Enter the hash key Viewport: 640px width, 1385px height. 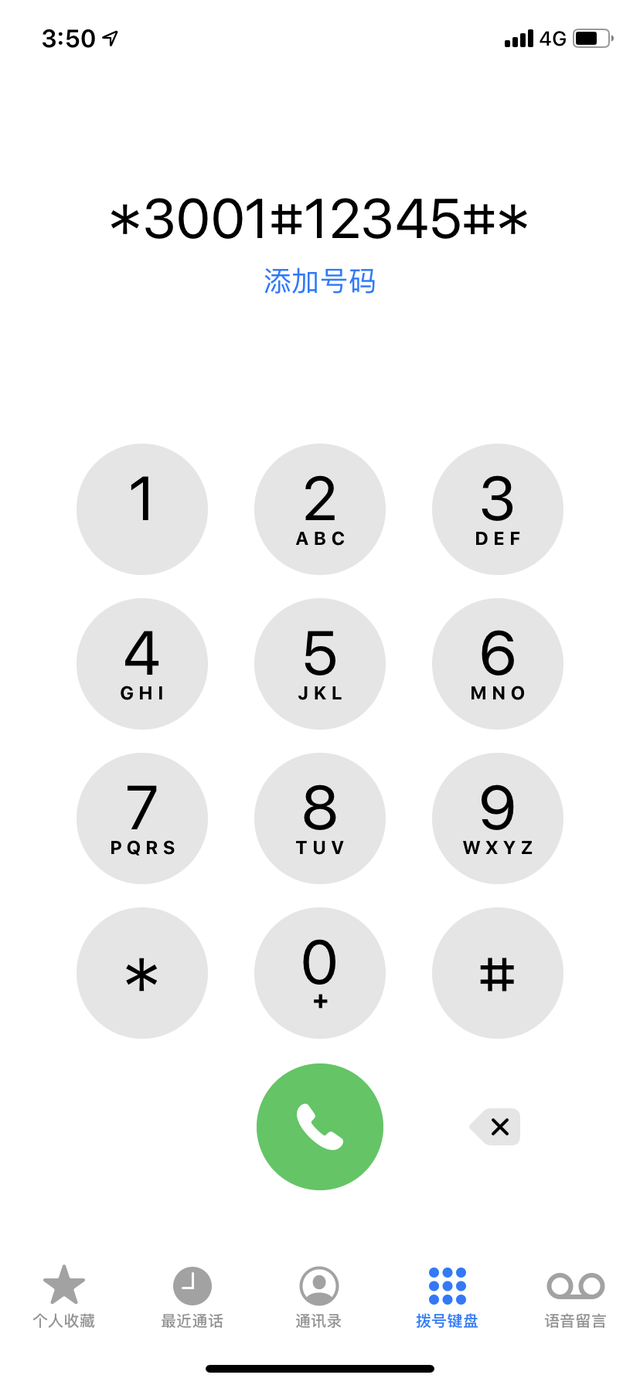498,973
